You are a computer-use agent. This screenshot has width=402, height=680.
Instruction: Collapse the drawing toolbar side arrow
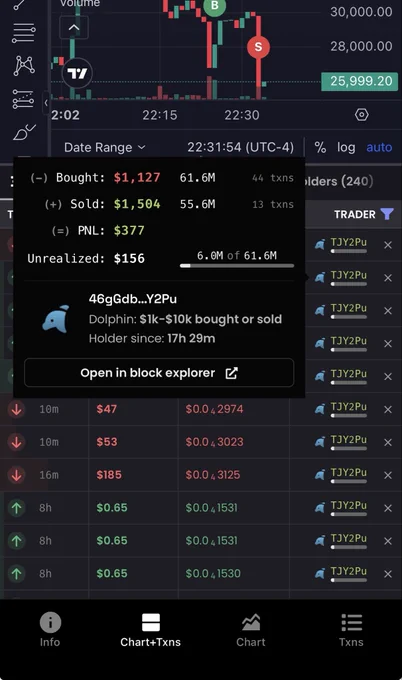click(x=46, y=103)
